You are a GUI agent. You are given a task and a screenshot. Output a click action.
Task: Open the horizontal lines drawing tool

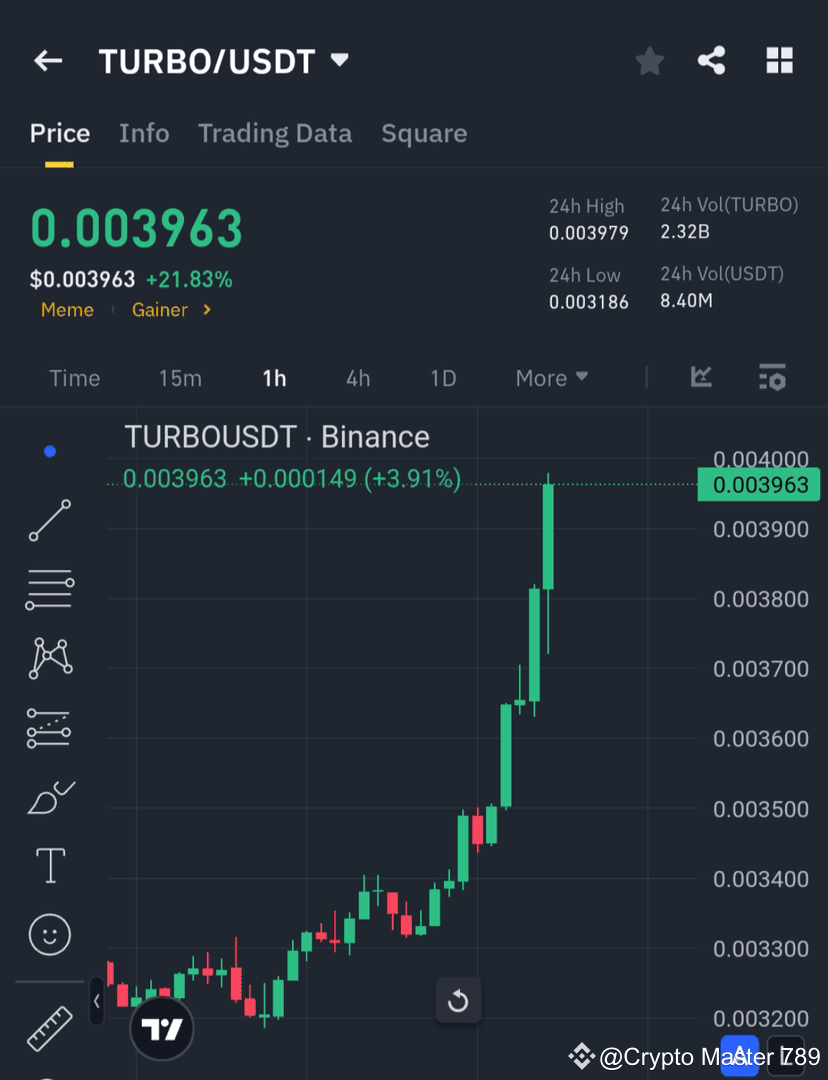(49, 589)
